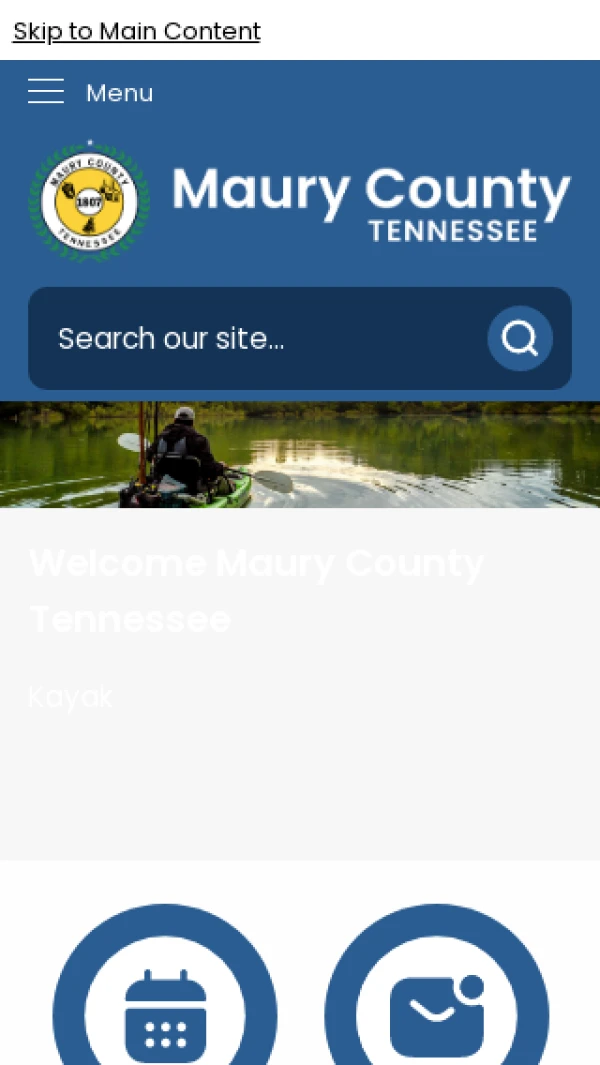
Task: Go to Maury County Tennessee homepage logo
Action: point(300,201)
